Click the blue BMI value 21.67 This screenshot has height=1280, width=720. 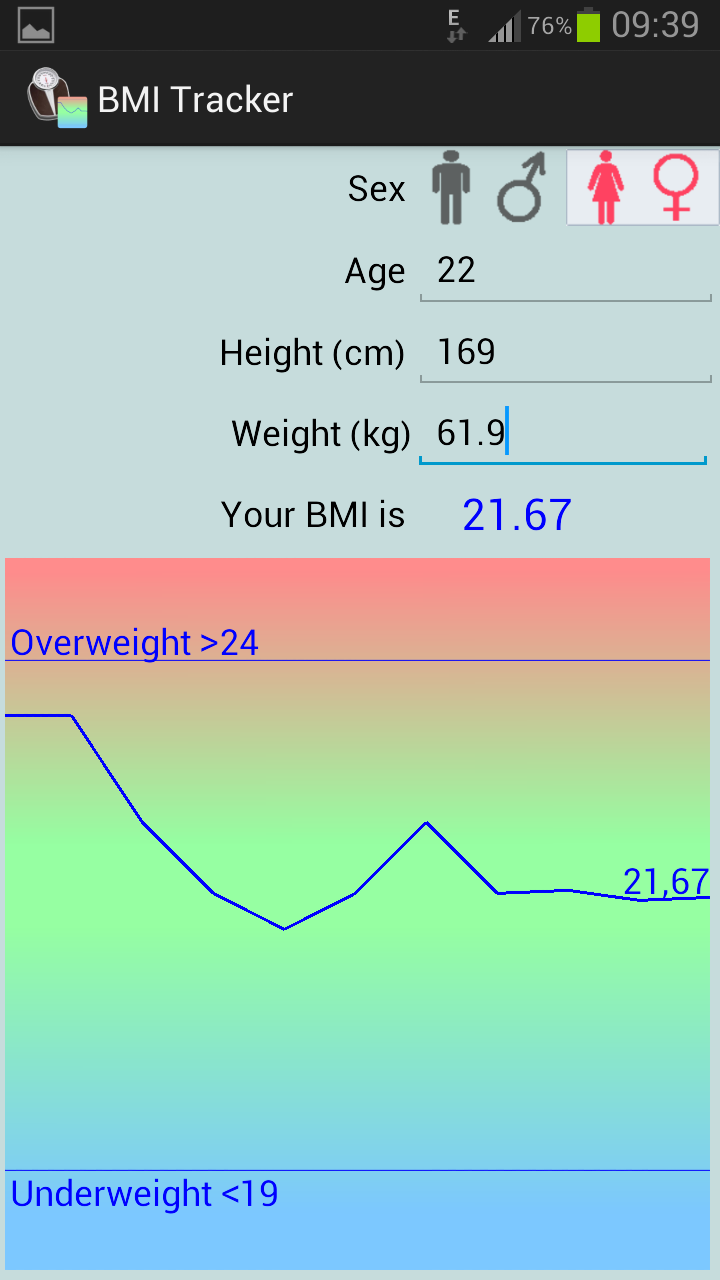tap(515, 513)
